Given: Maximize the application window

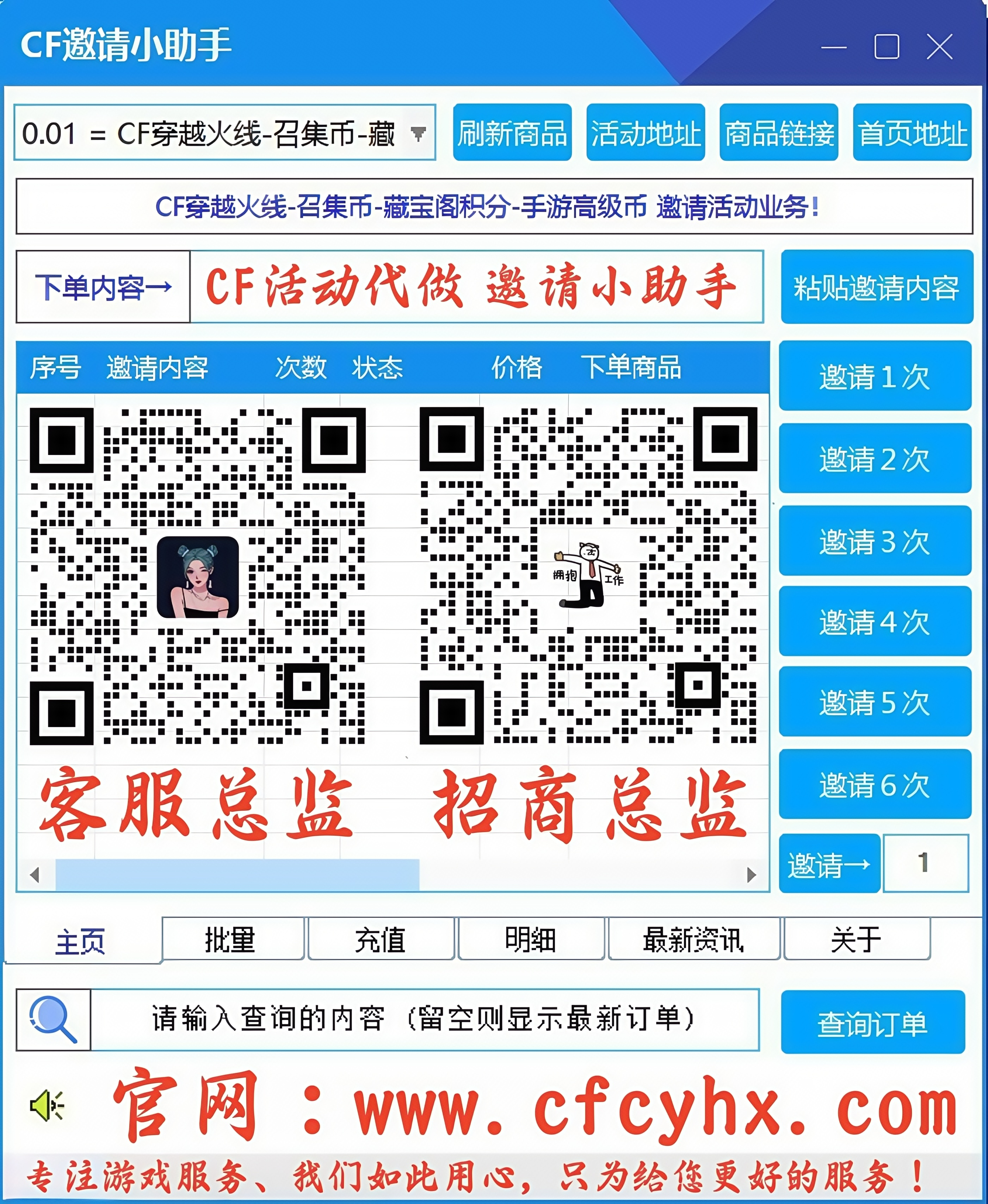Looking at the screenshot, I should pos(886,47).
